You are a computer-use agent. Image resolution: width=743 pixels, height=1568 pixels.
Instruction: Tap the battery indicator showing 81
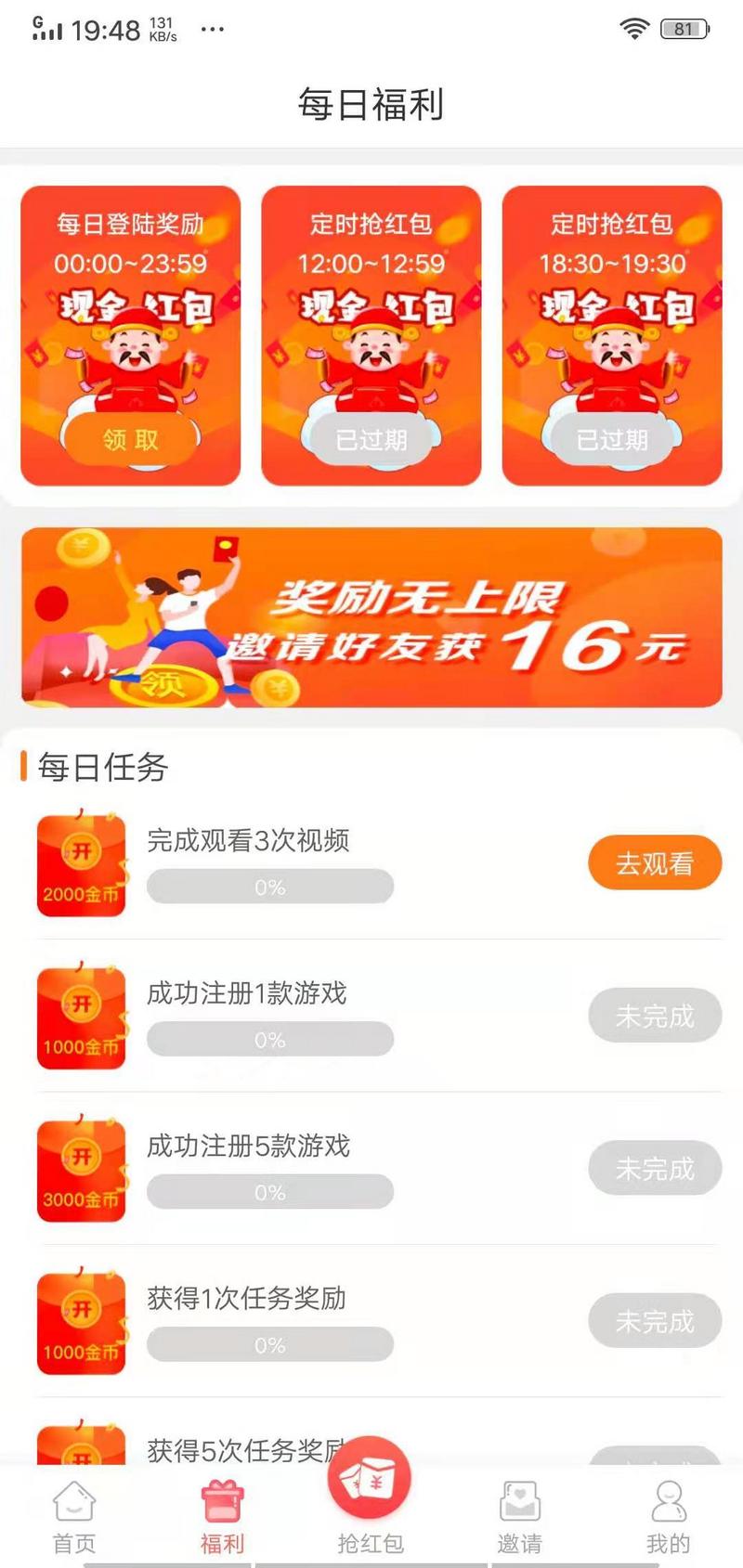coord(684,29)
